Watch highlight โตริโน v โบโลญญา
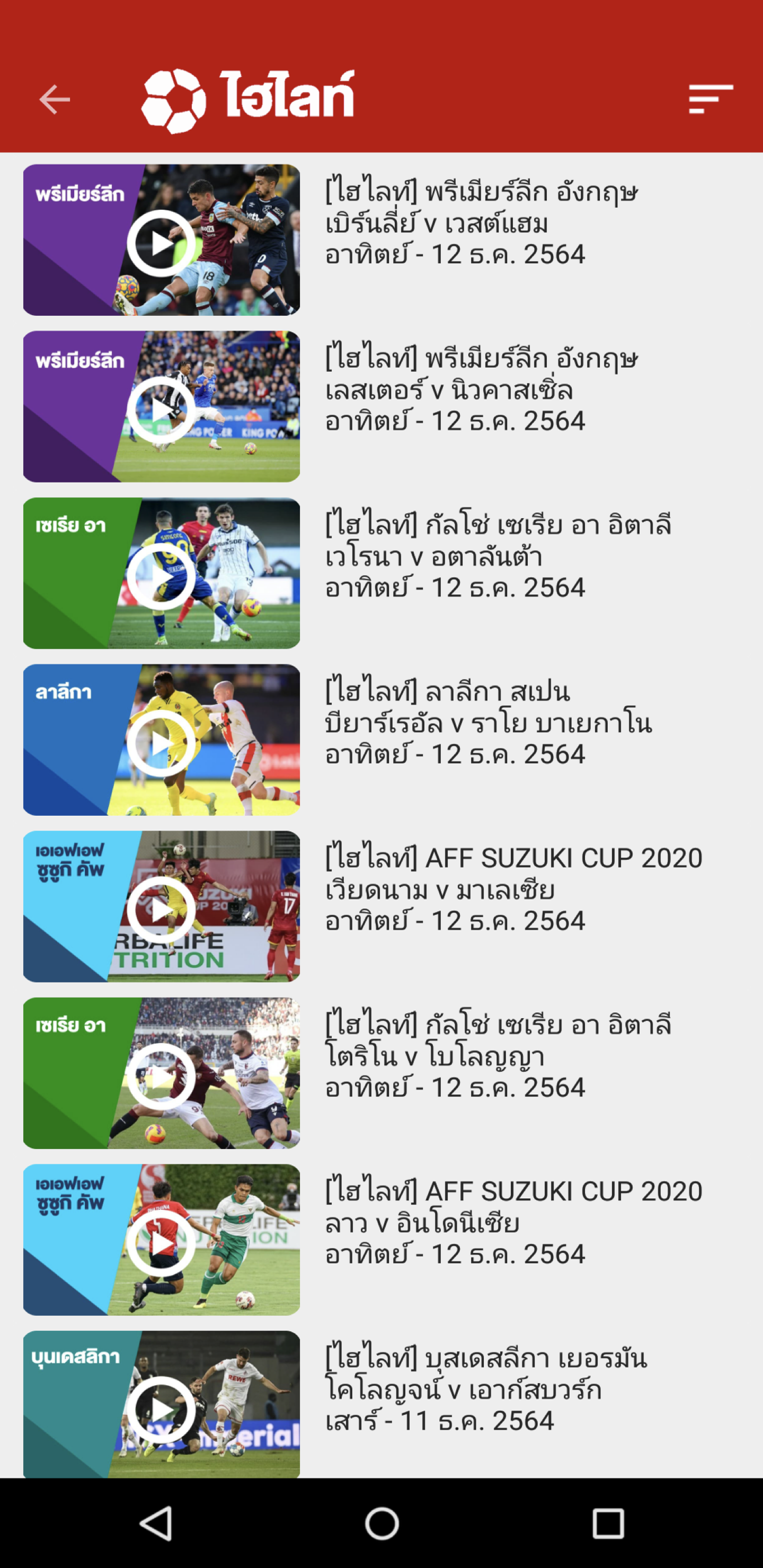Viewport: 763px width, 1568px height. tap(161, 1075)
